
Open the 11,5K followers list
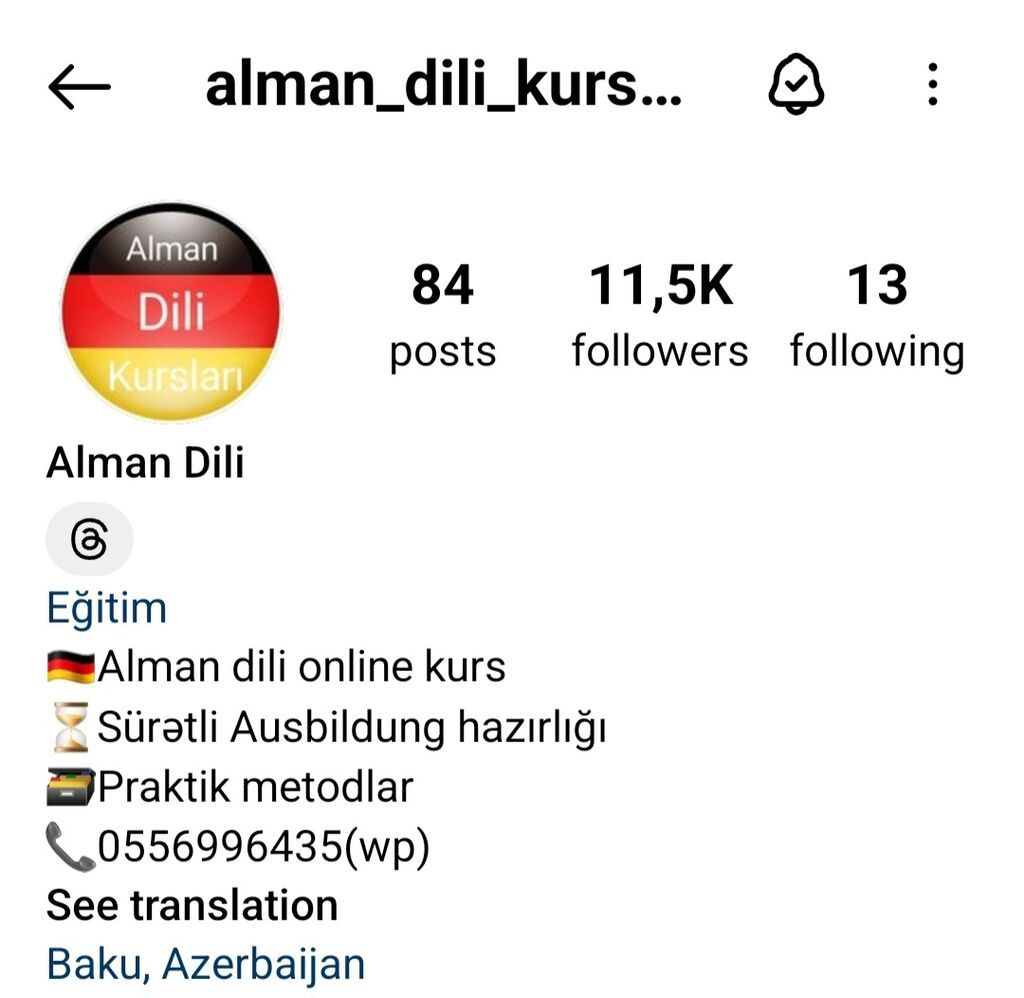click(x=659, y=315)
